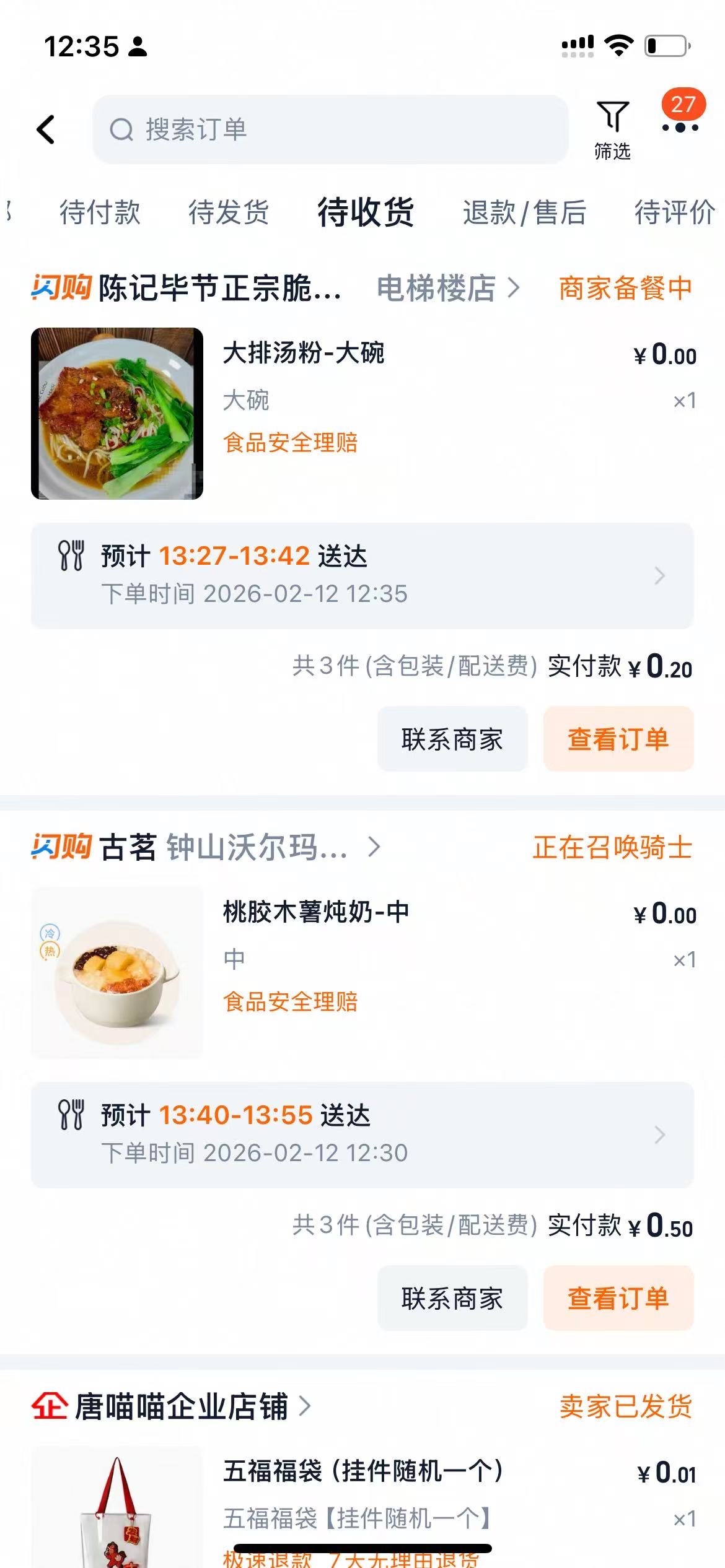Image resolution: width=725 pixels, height=1568 pixels.
Task: Open the 筛选 filter
Action: coord(612,129)
